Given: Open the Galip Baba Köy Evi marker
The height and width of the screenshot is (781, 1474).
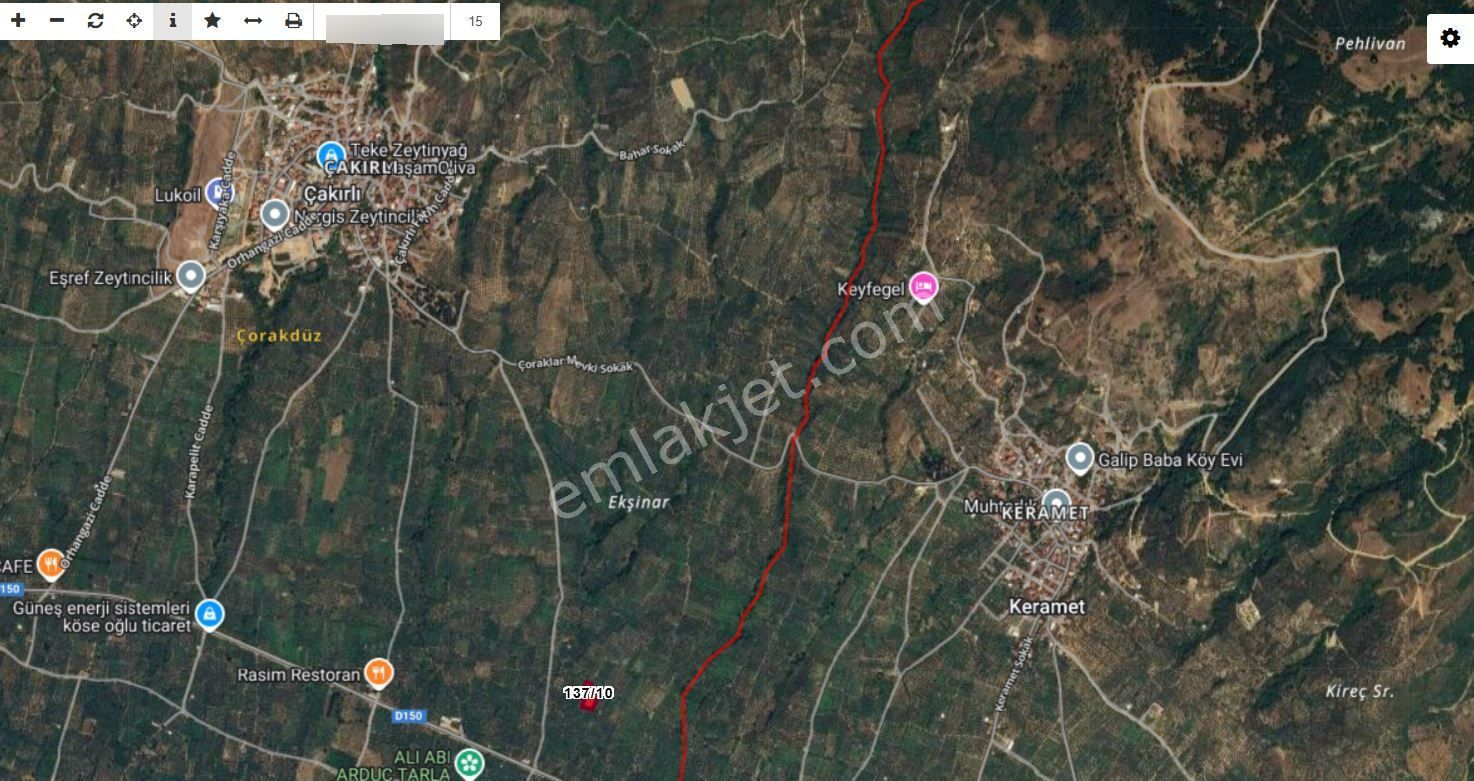Looking at the screenshot, I should (x=1079, y=458).
